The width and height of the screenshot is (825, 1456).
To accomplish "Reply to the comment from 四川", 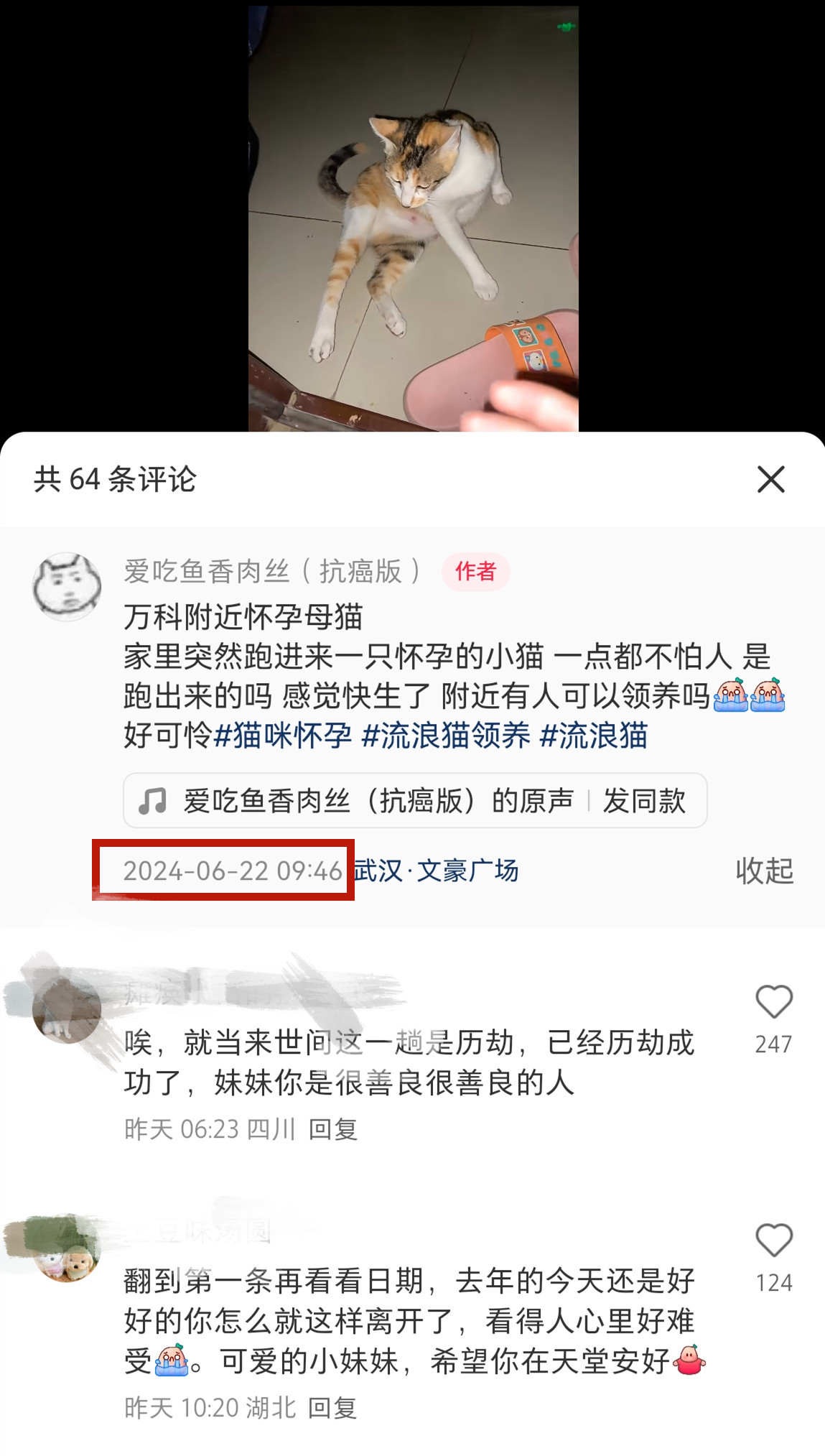I will point(333,1129).
